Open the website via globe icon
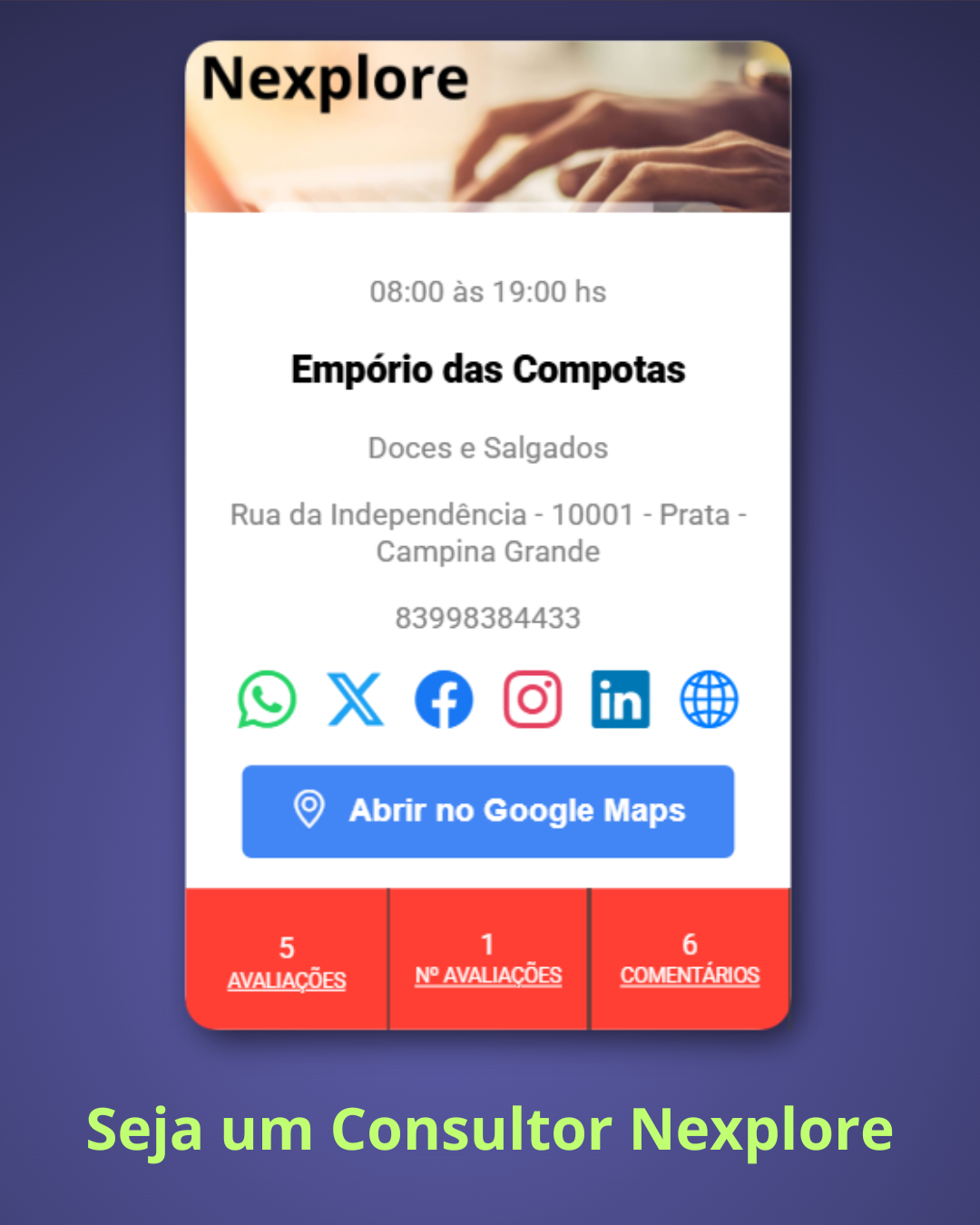The image size is (980, 1225). [710, 699]
